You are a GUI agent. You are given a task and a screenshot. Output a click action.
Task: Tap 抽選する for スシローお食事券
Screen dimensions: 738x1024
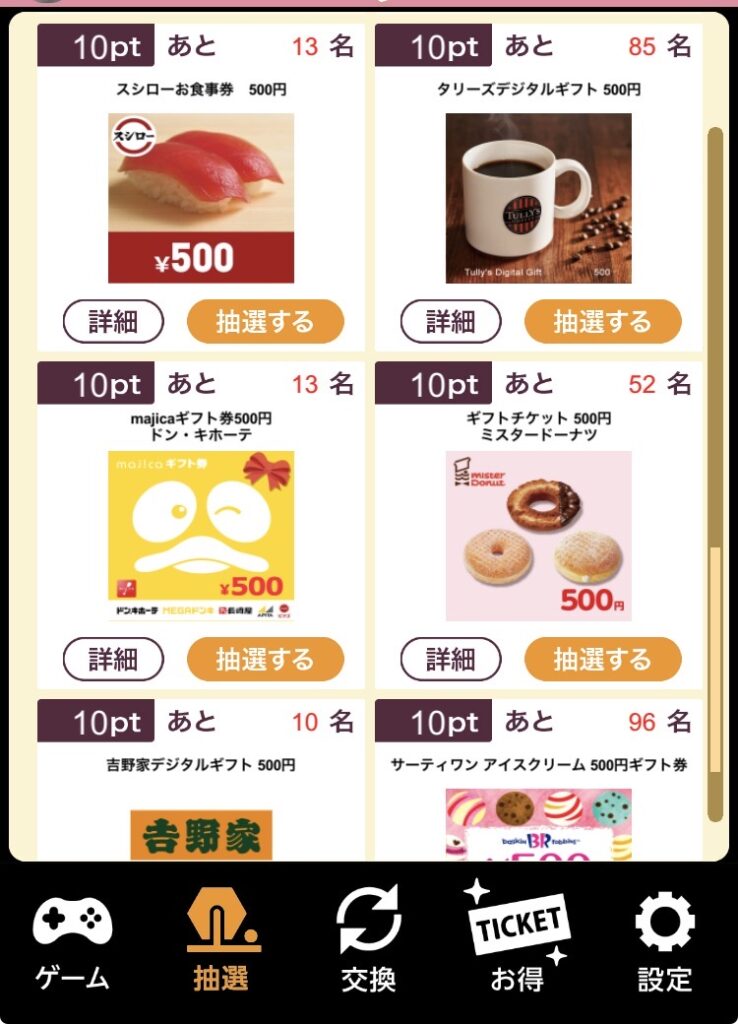point(265,321)
